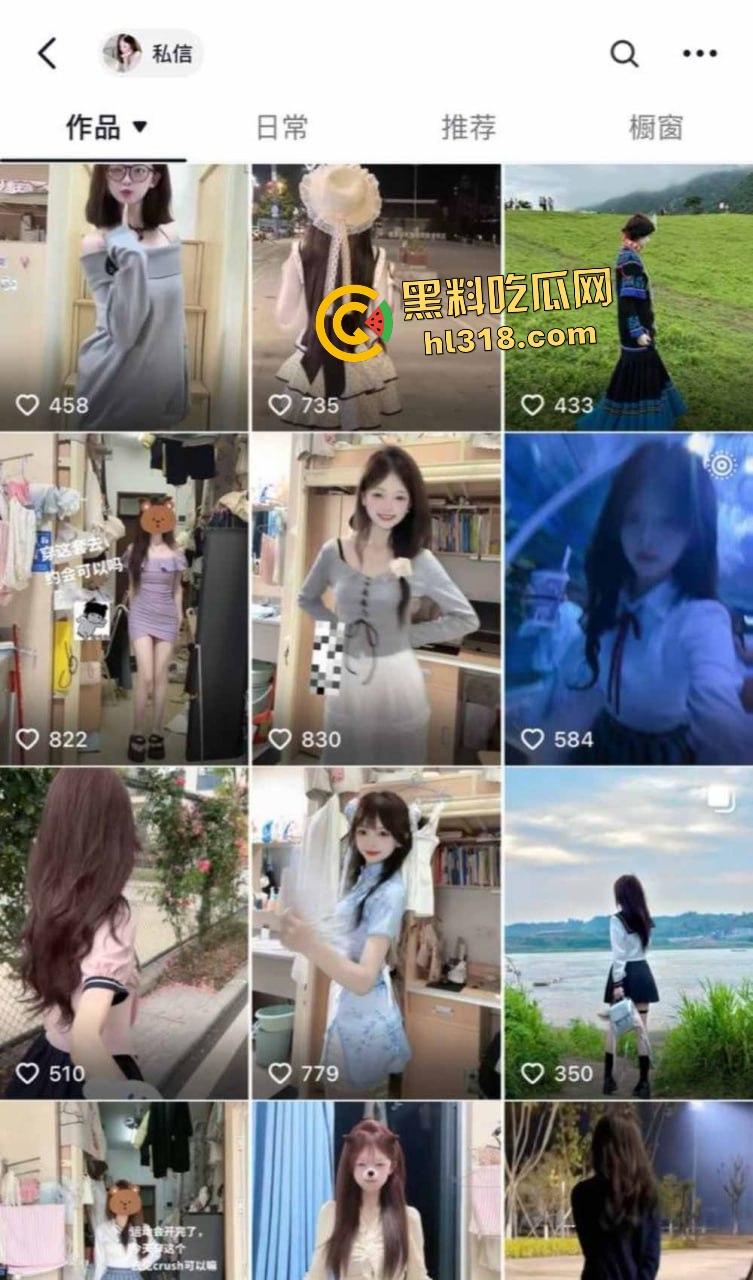Switch to the 日常 tab
This screenshot has width=753, height=1280.
[281, 128]
